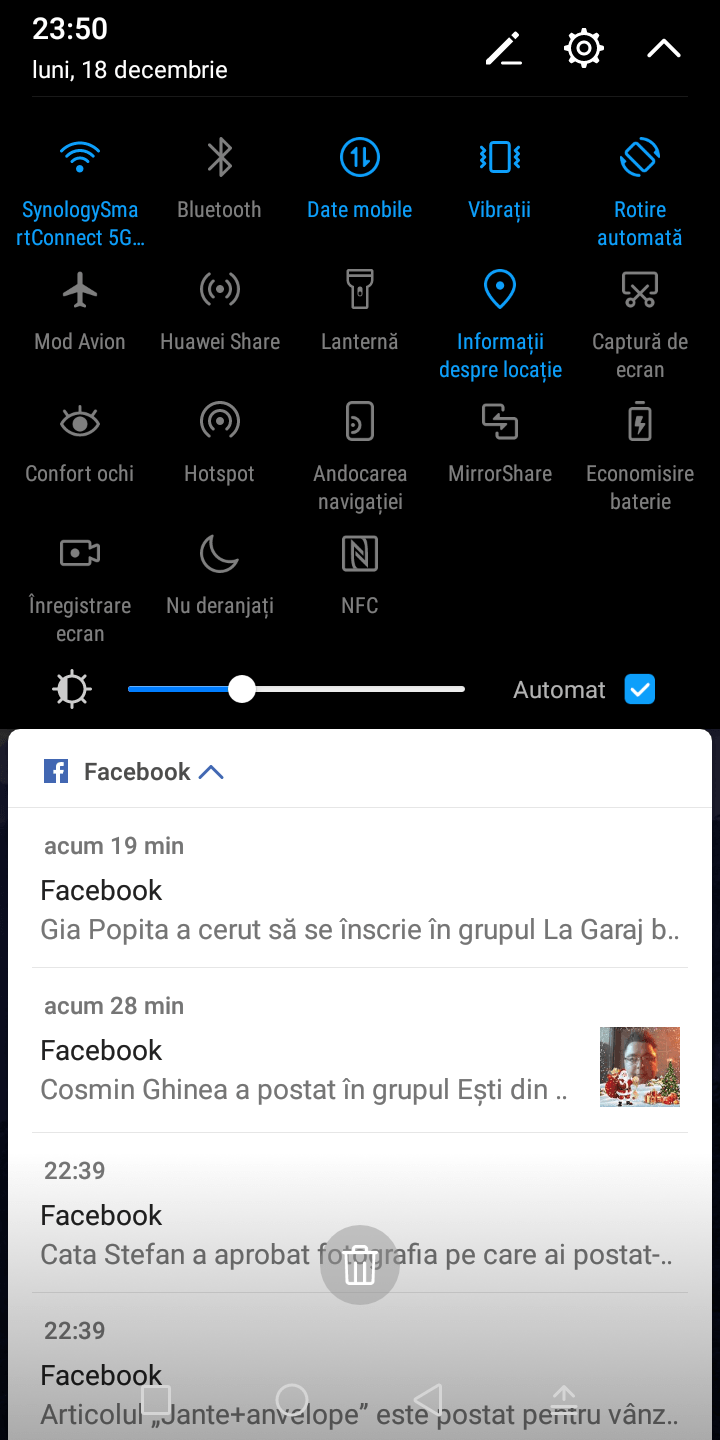Image resolution: width=720 pixels, height=1440 pixels.
Task: Open system settings gear
Action: [584, 48]
